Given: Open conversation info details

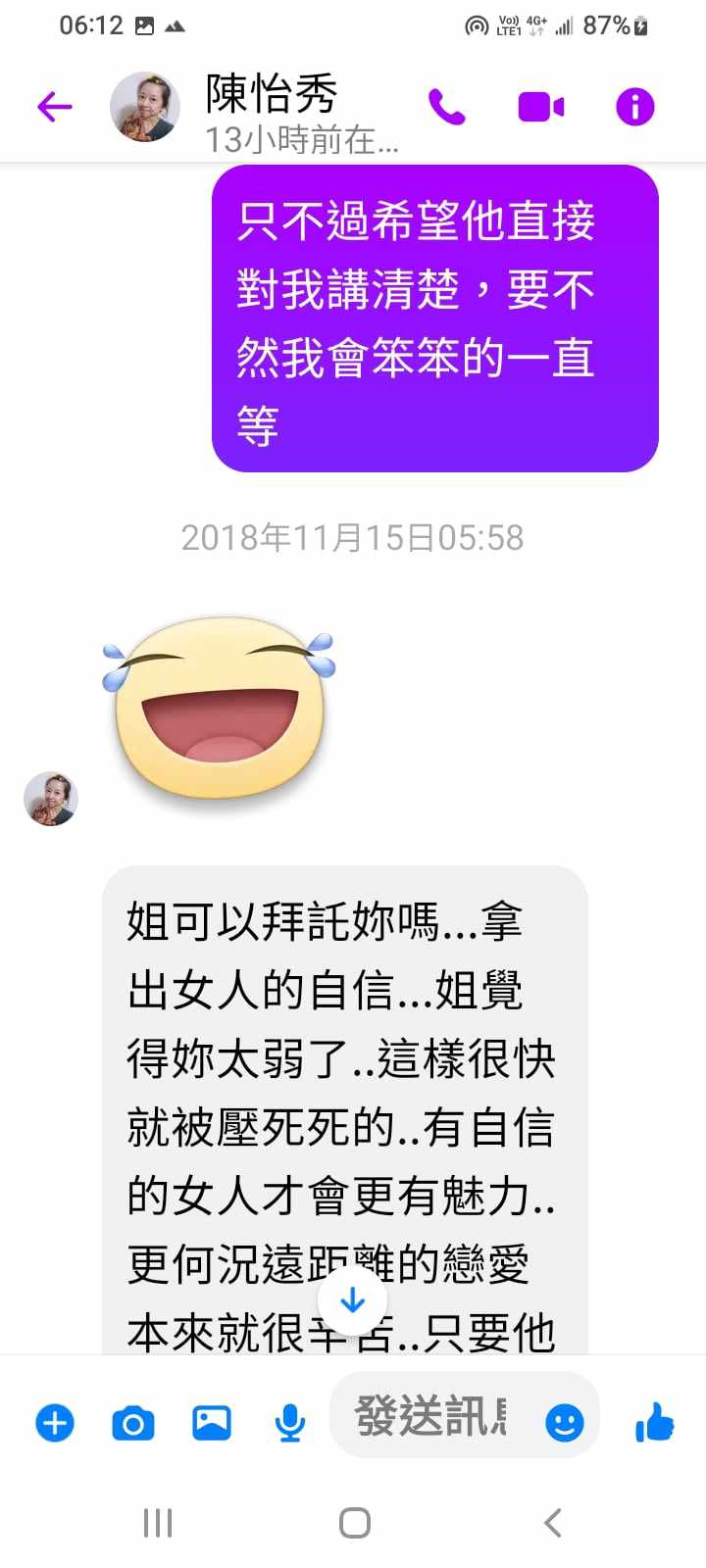Looking at the screenshot, I should coord(634,106).
